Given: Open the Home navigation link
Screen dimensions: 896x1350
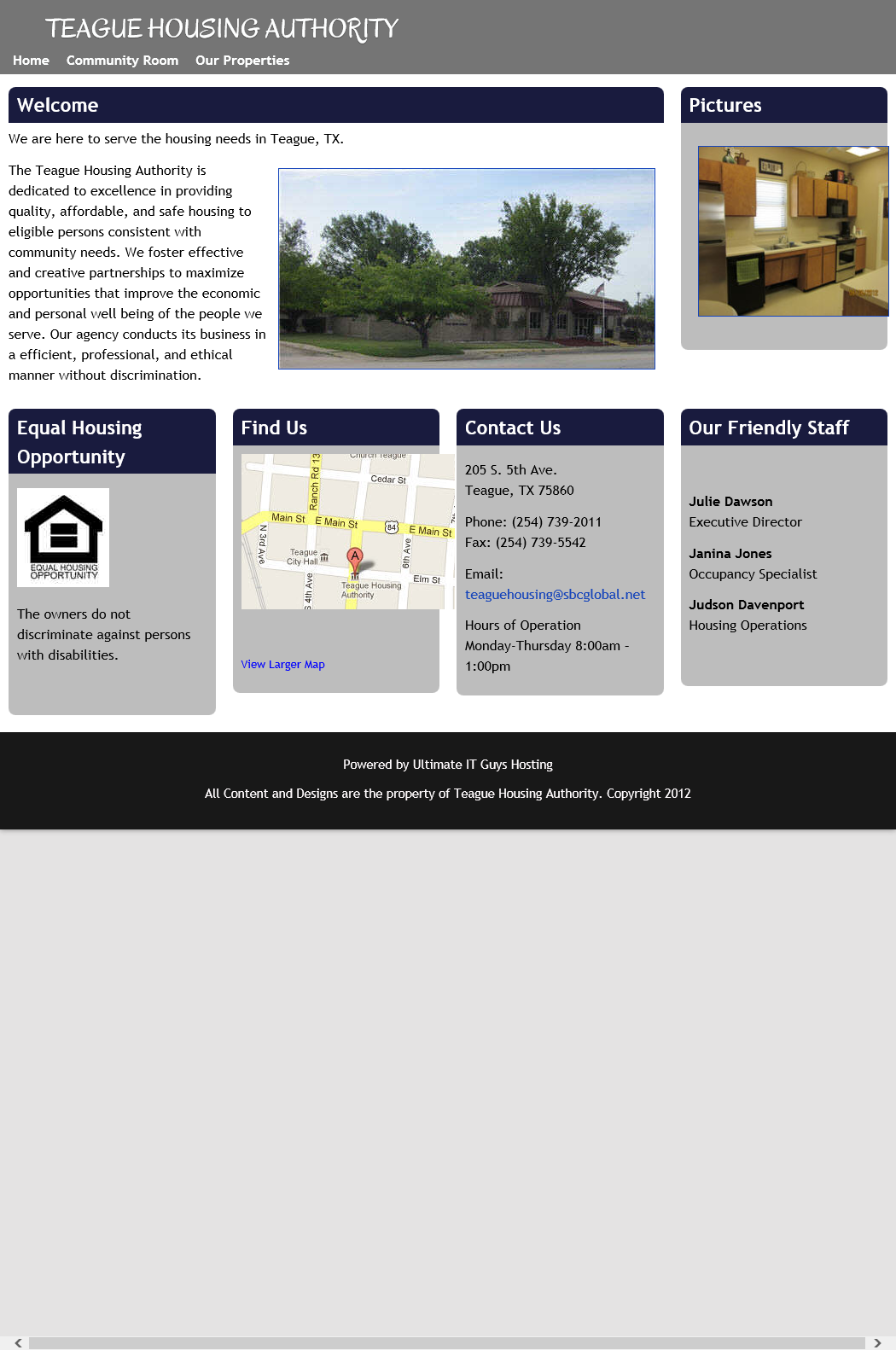Looking at the screenshot, I should click(x=31, y=61).
